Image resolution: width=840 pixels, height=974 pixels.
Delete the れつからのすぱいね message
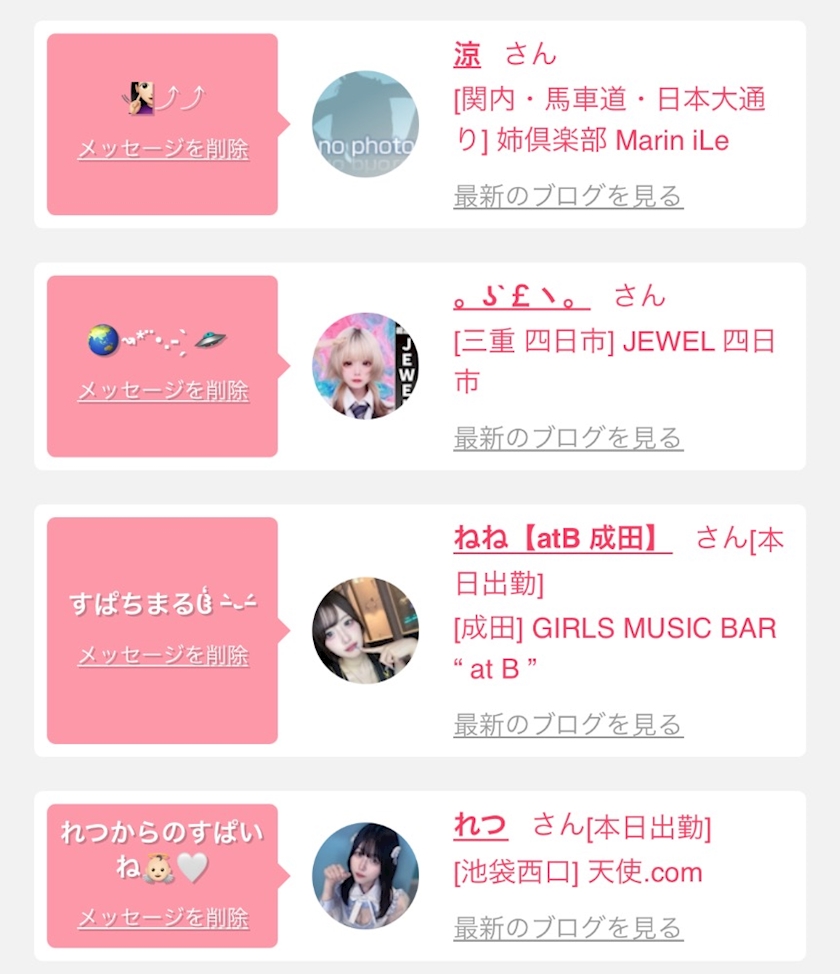[163, 918]
